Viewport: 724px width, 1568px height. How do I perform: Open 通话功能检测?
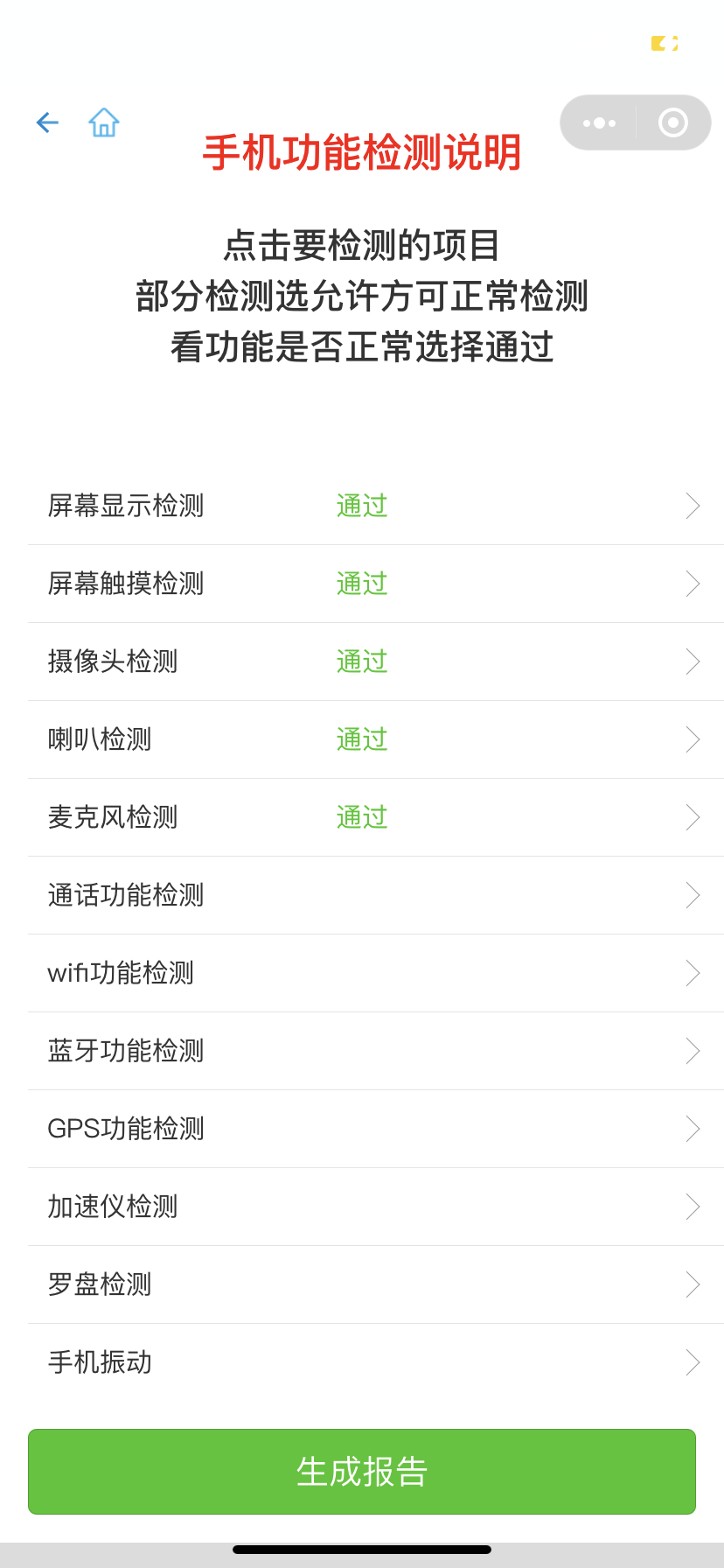[376, 895]
